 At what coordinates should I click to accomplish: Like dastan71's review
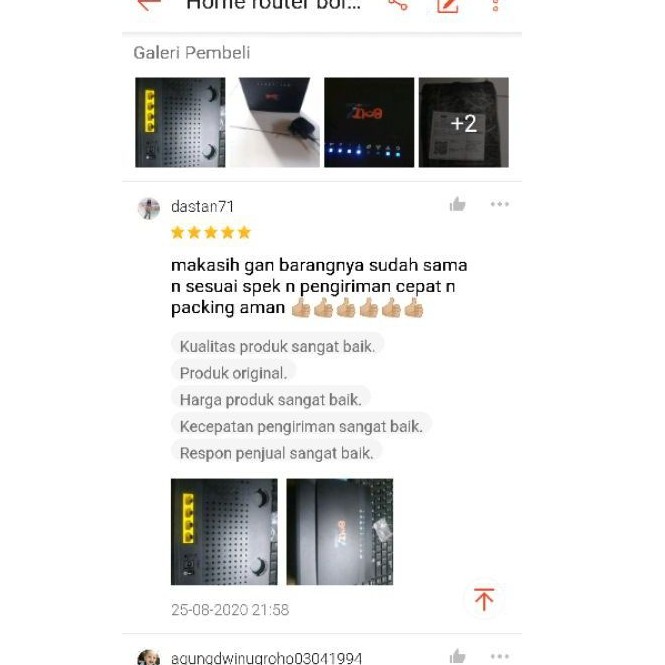coord(458,205)
